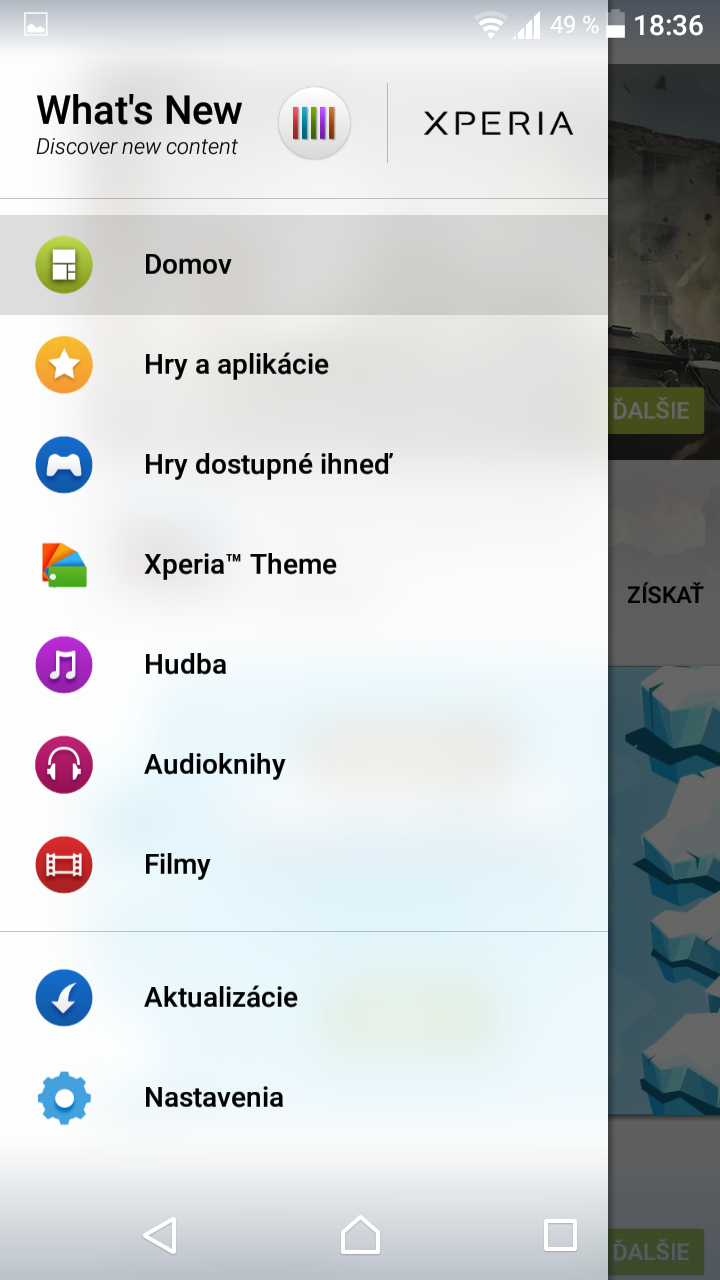Select Domov in the drawer
The image size is (720, 1280).
pyautogui.click(x=304, y=265)
